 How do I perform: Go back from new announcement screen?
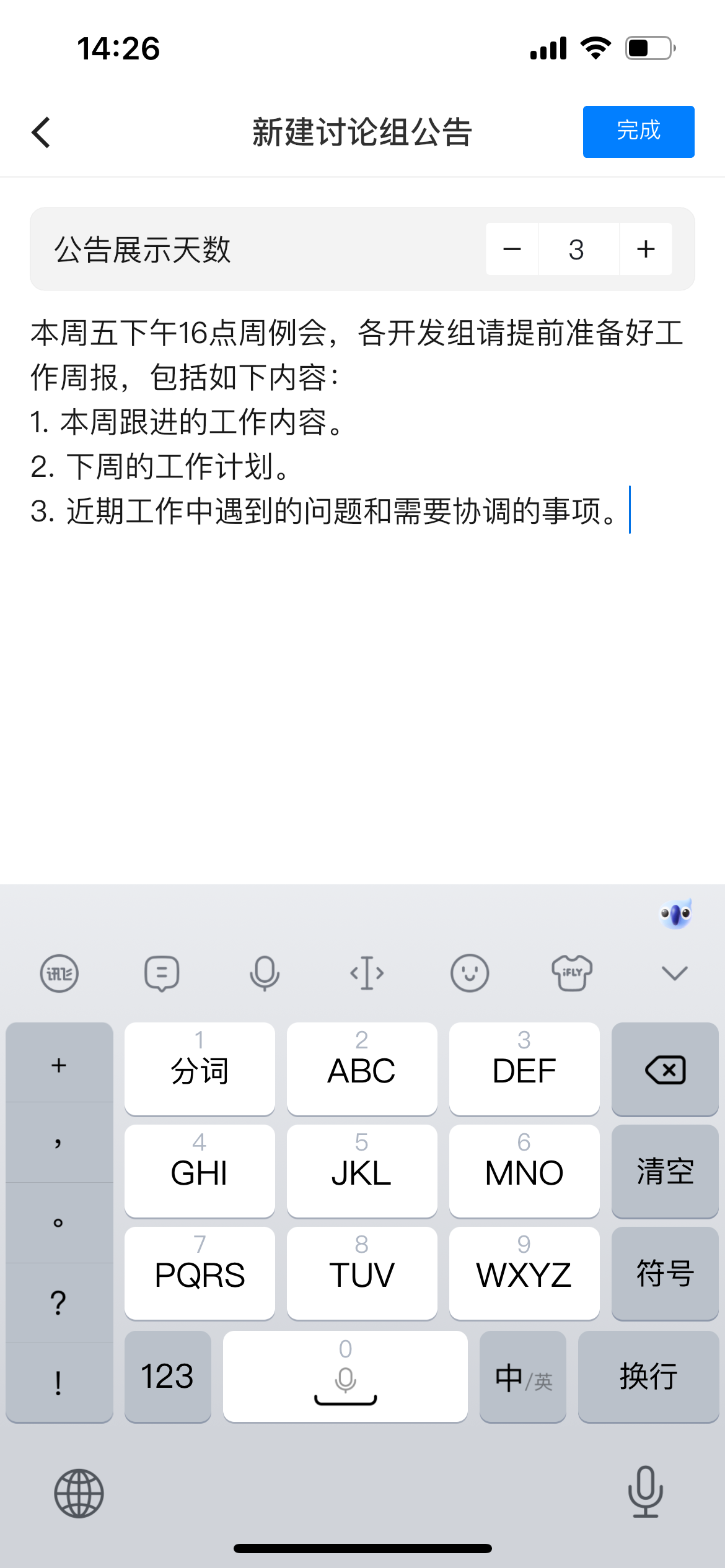(42, 132)
